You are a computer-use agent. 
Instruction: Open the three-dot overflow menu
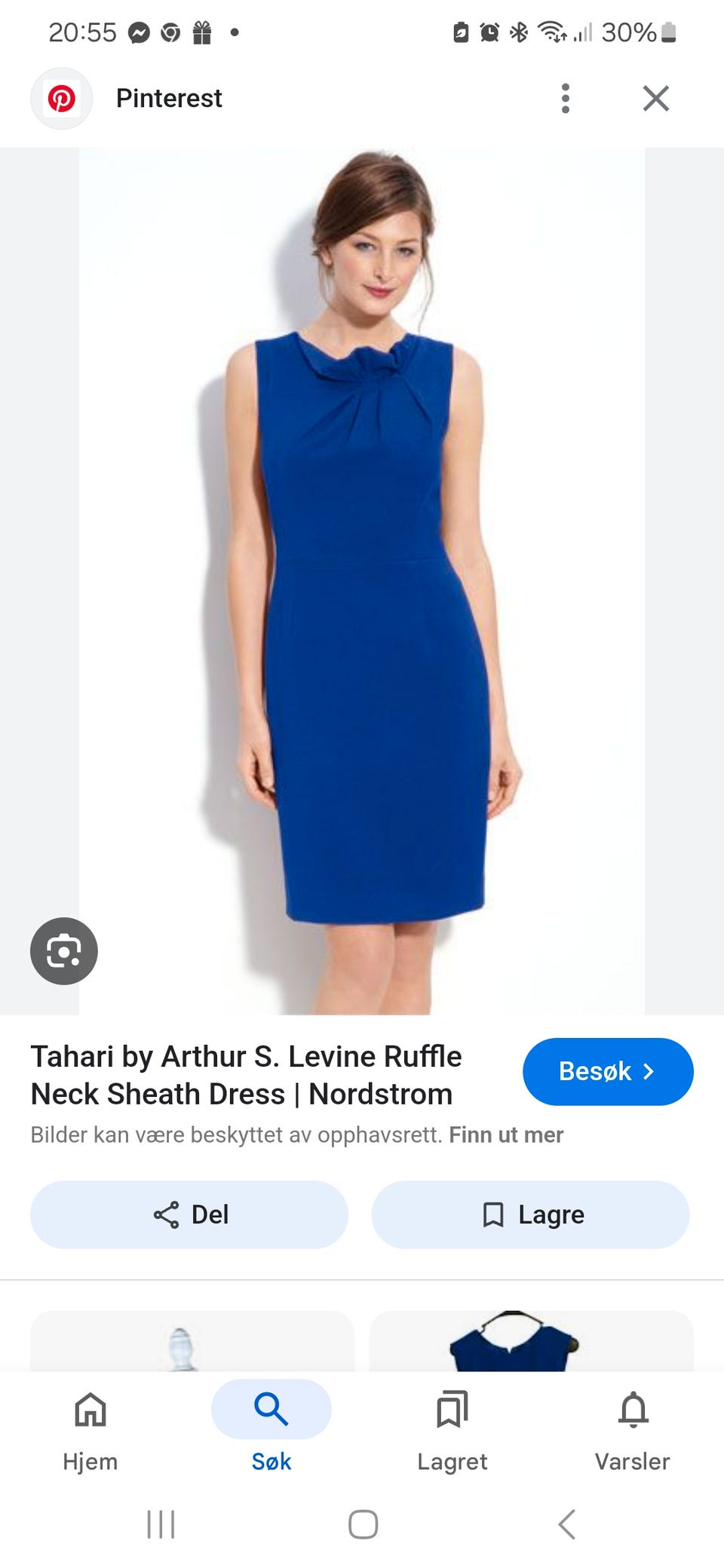pos(566,98)
